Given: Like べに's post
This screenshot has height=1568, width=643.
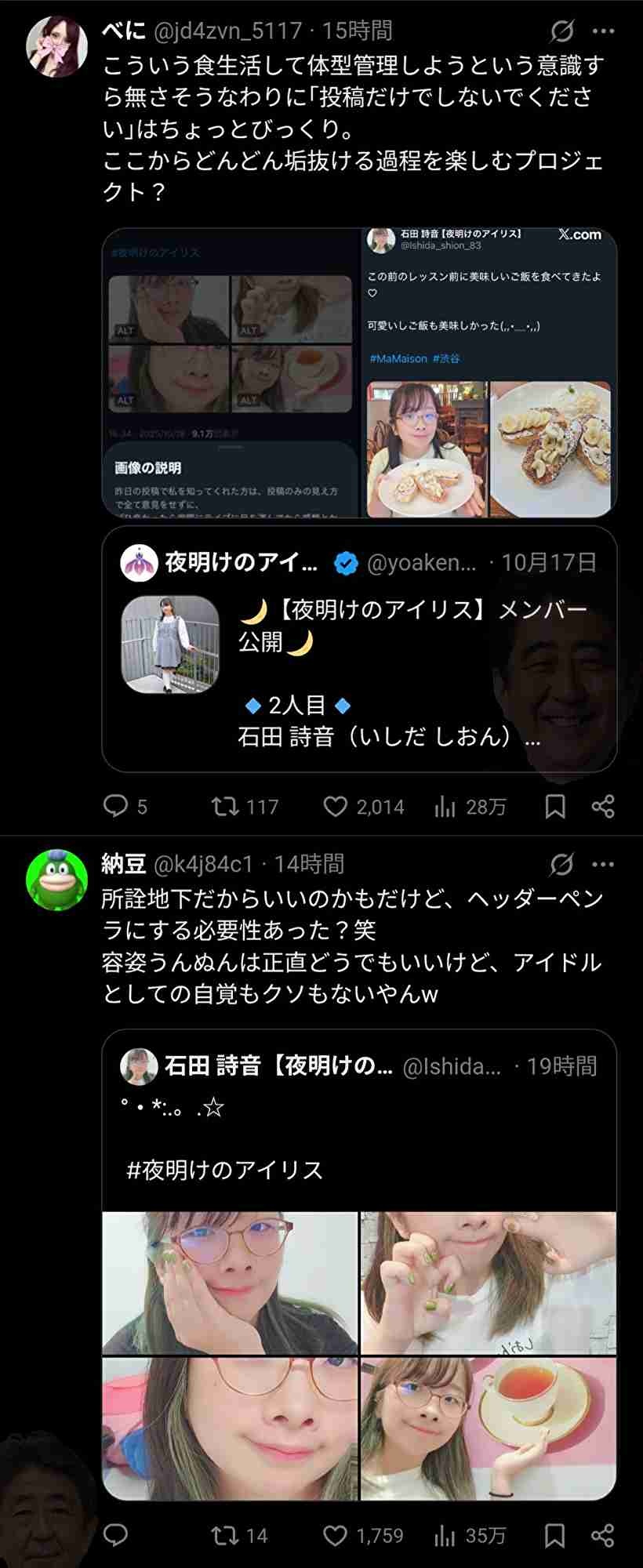Looking at the screenshot, I should pos(336,806).
